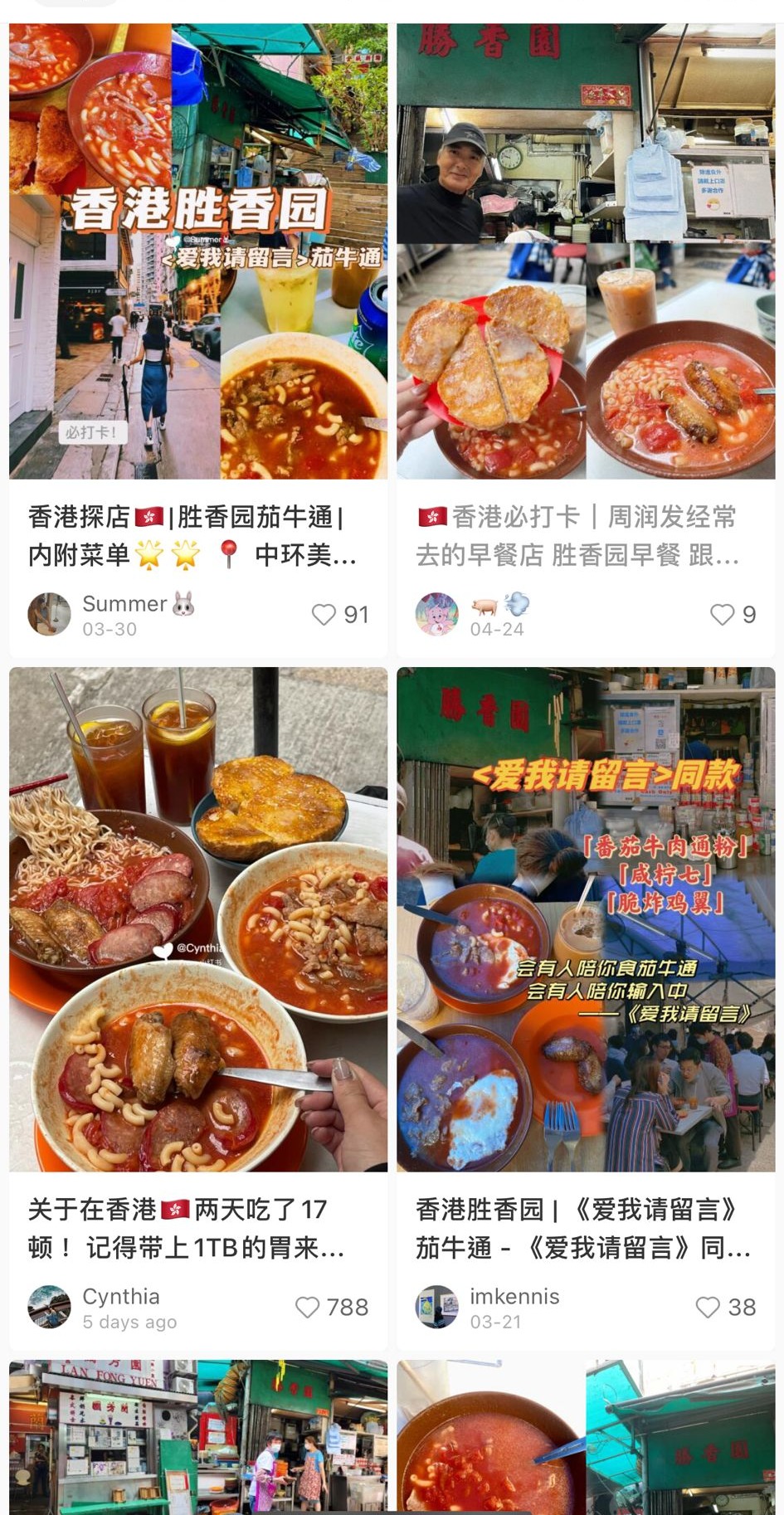This screenshot has height=1515, width=784.
Task: Open the post with the red soup bowl
Action: (585, 1437)
